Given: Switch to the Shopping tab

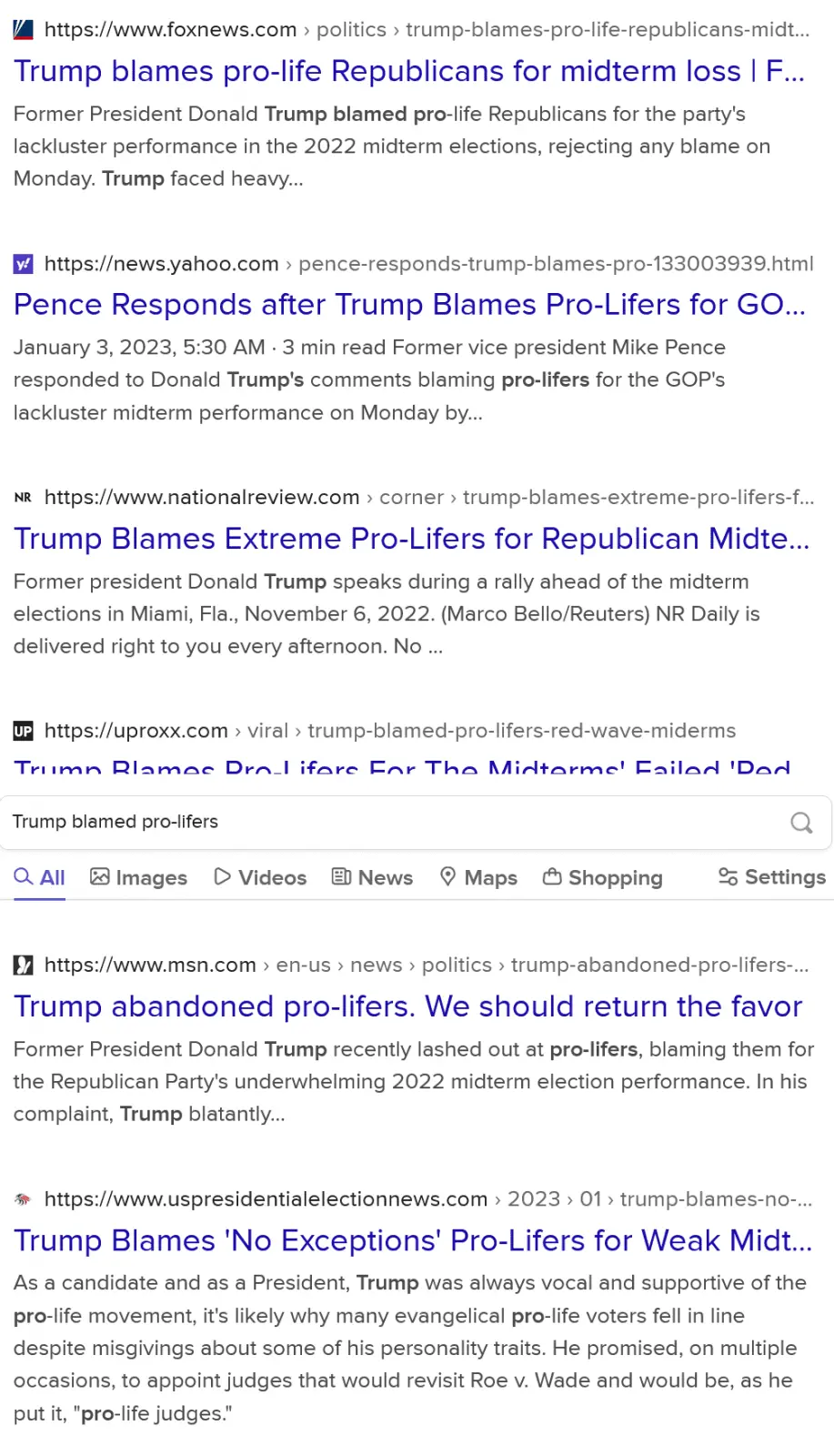Looking at the screenshot, I should tap(602, 877).
